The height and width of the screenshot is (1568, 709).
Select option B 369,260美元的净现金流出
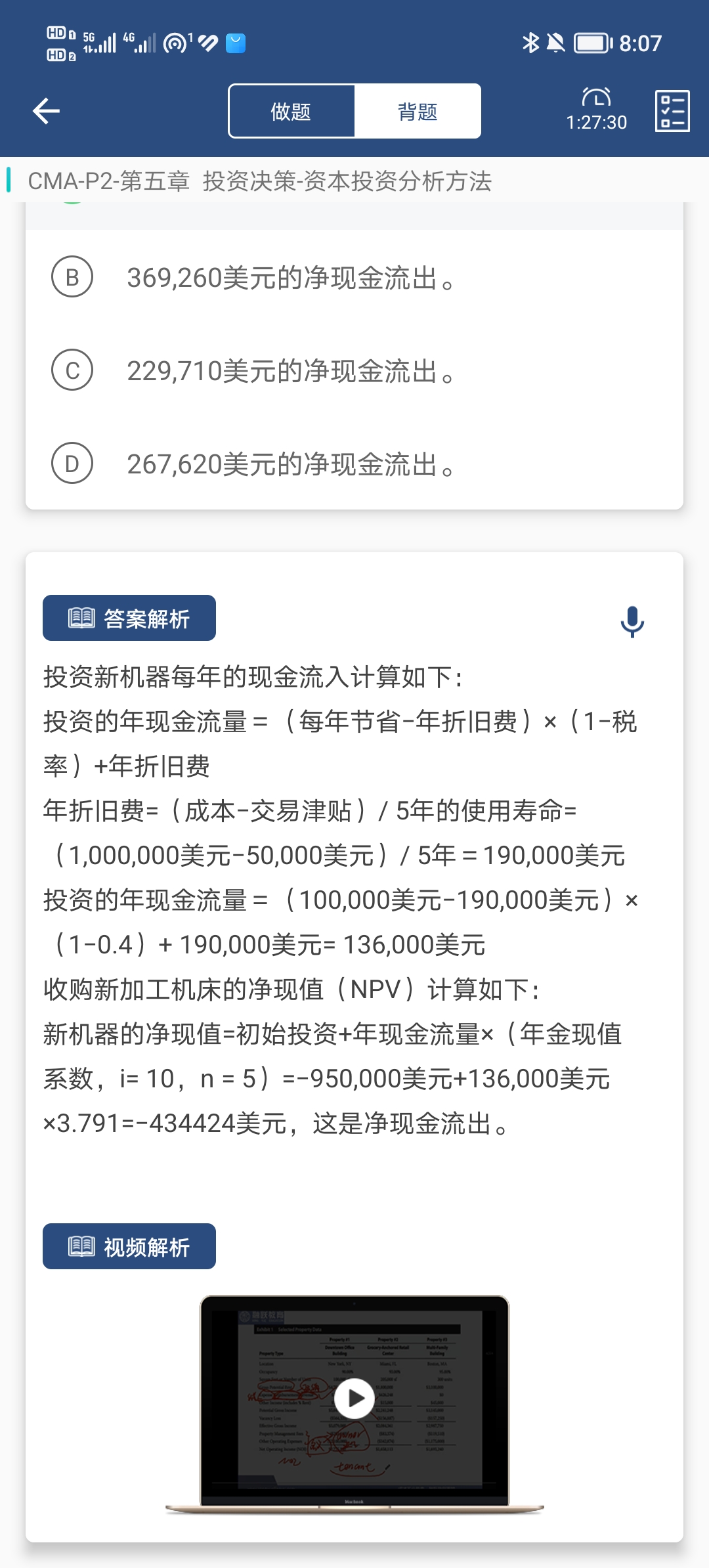pyautogui.click(x=354, y=277)
